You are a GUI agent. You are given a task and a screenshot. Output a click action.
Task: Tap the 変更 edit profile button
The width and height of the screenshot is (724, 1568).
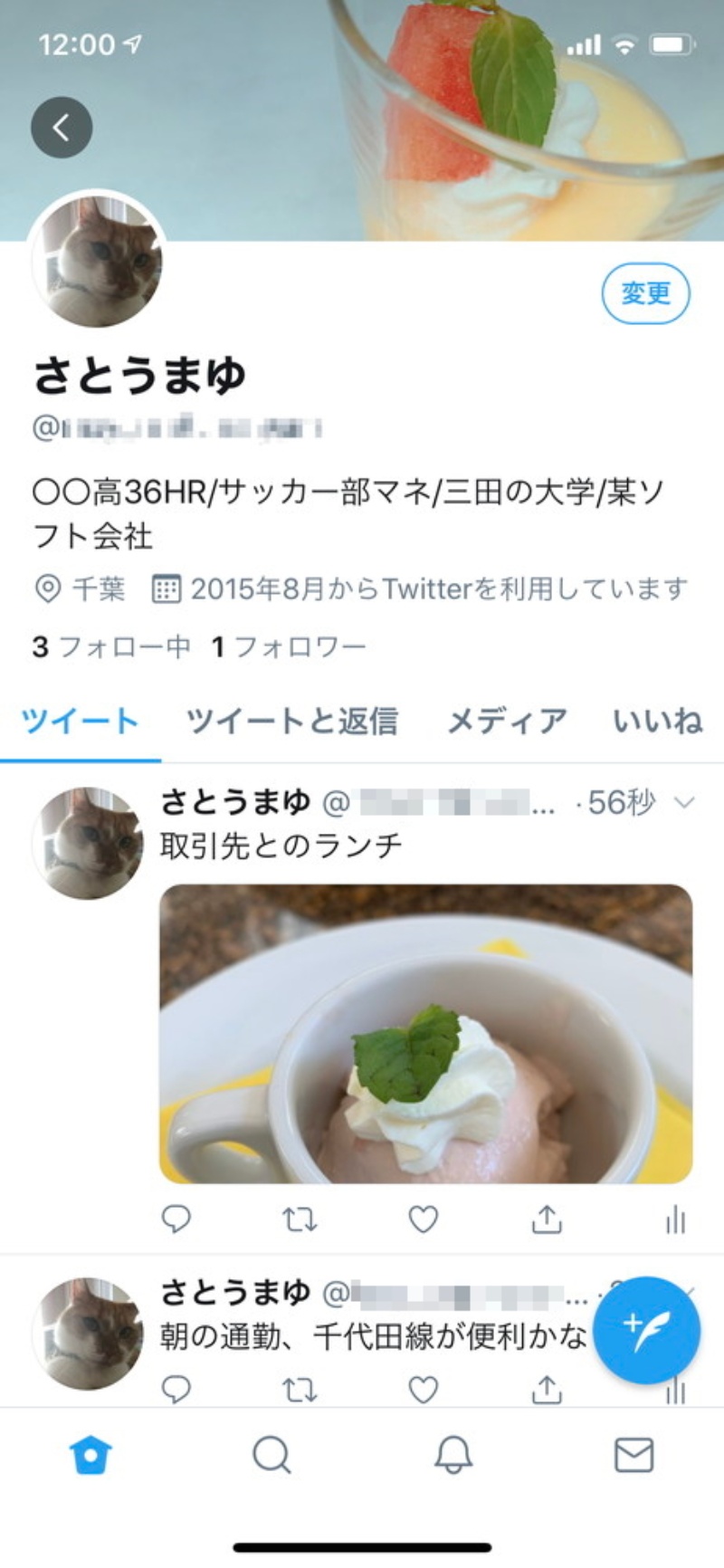[645, 293]
